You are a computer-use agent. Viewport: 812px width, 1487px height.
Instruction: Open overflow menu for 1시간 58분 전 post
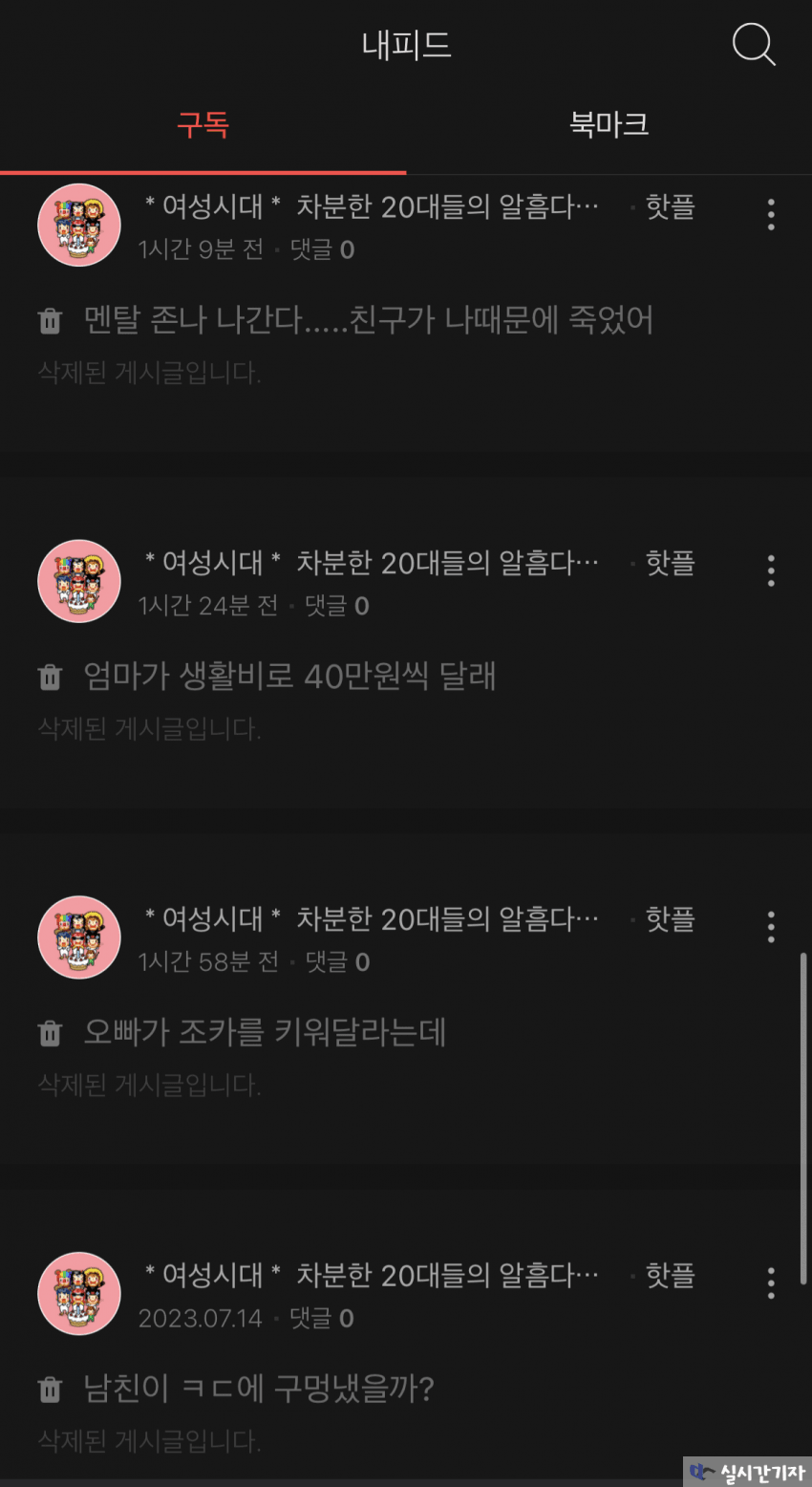771,926
